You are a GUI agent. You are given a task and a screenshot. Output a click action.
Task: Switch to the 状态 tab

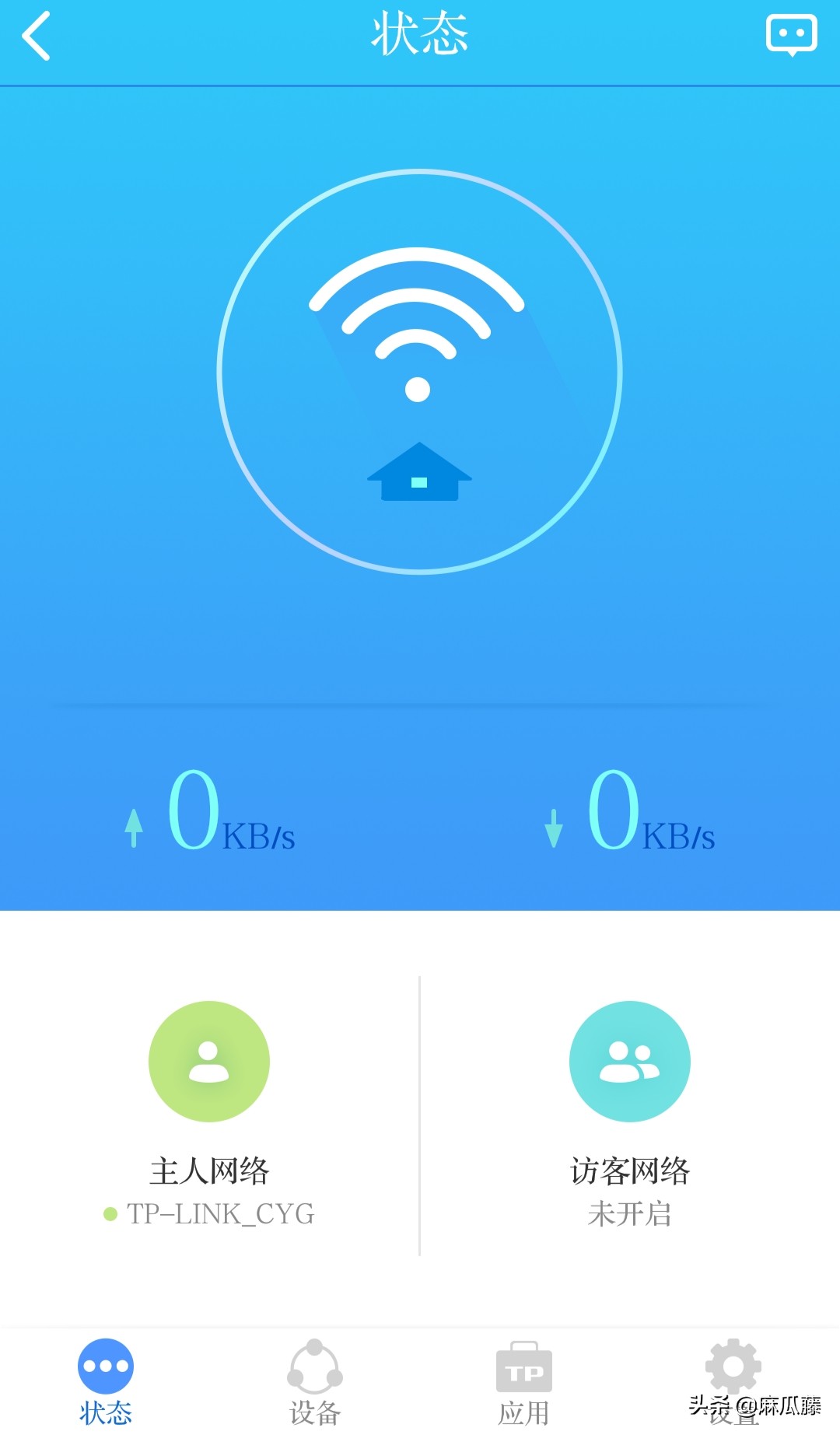click(x=106, y=1381)
